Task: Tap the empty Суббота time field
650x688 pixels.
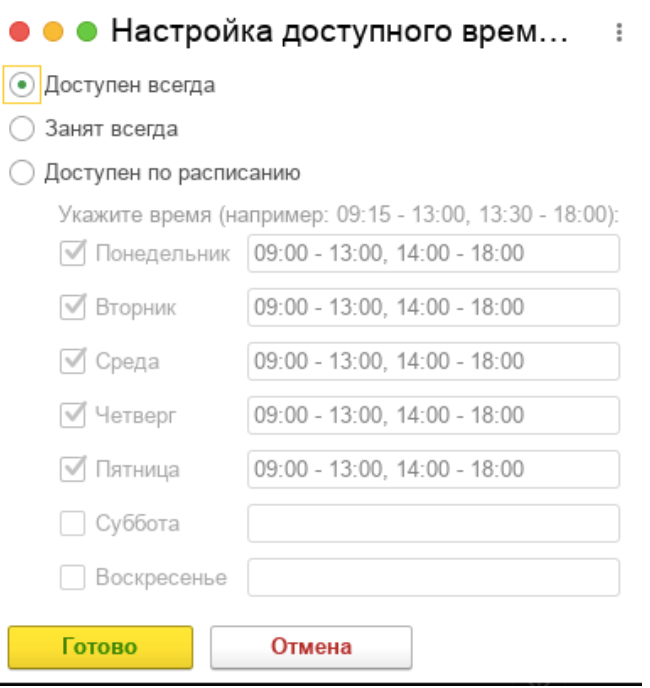Action: 433,523
